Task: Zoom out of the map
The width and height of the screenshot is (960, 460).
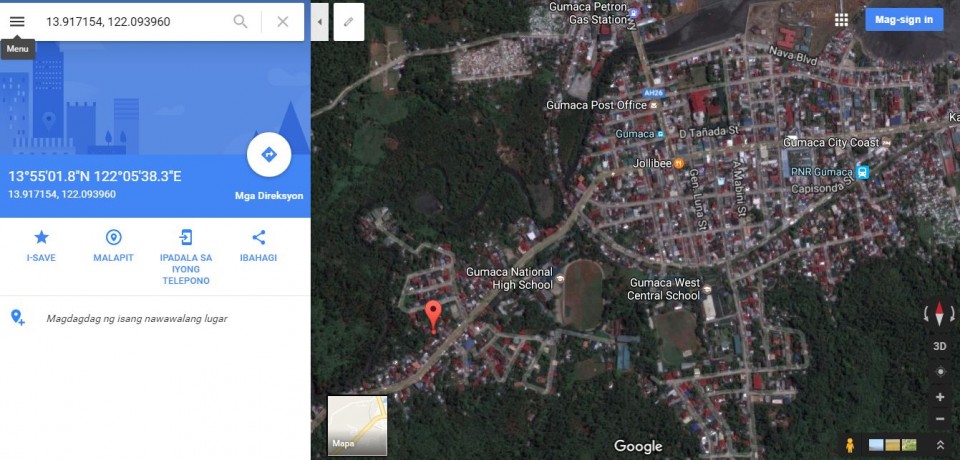Action: point(939,419)
